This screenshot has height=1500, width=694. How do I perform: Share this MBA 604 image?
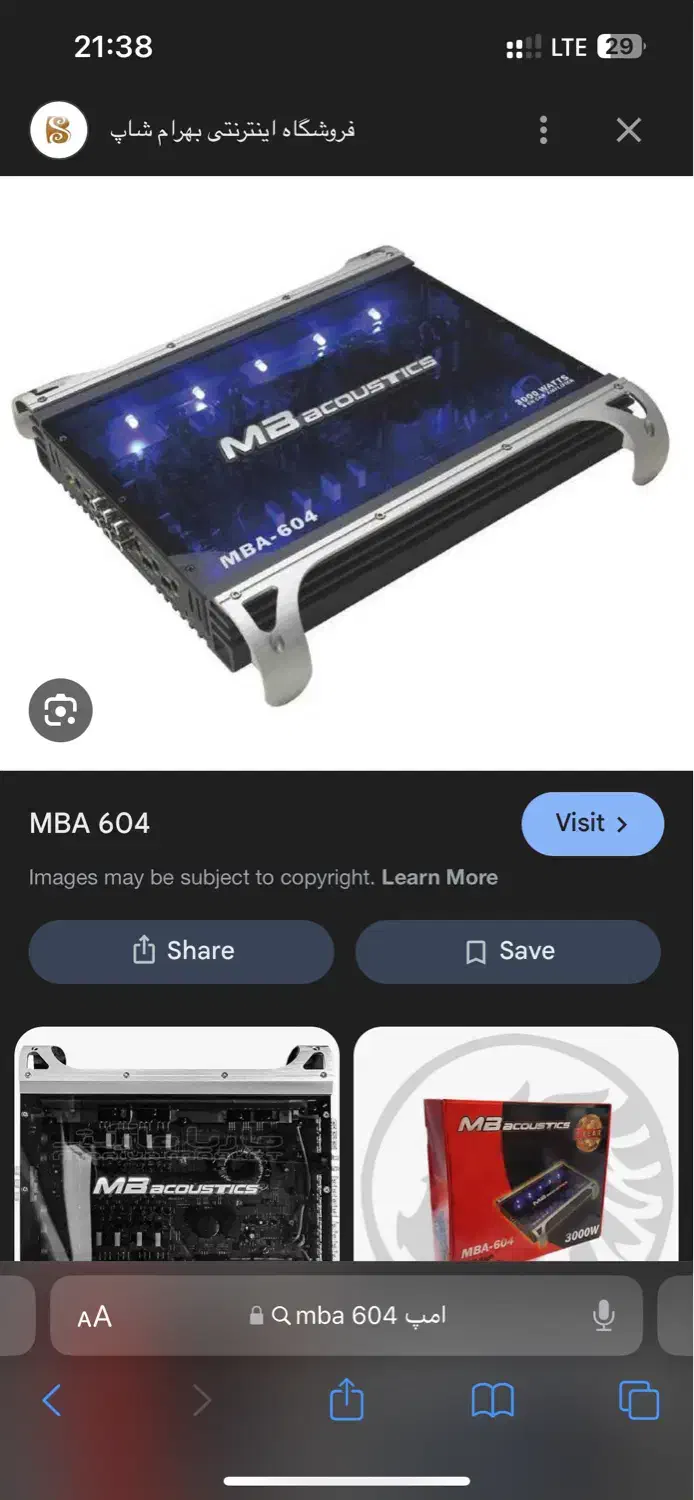pos(181,951)
